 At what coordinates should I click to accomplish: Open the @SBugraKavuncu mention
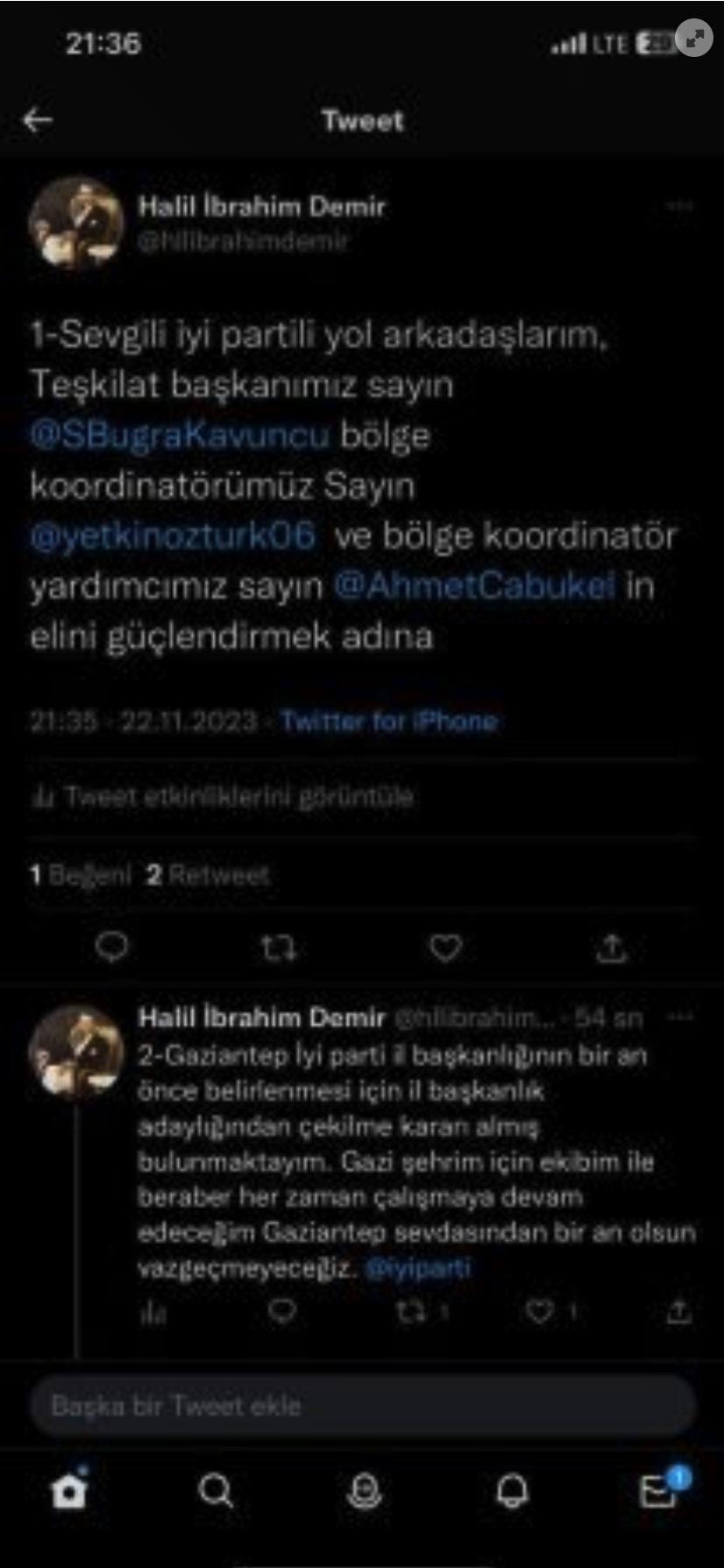point(180,435)
